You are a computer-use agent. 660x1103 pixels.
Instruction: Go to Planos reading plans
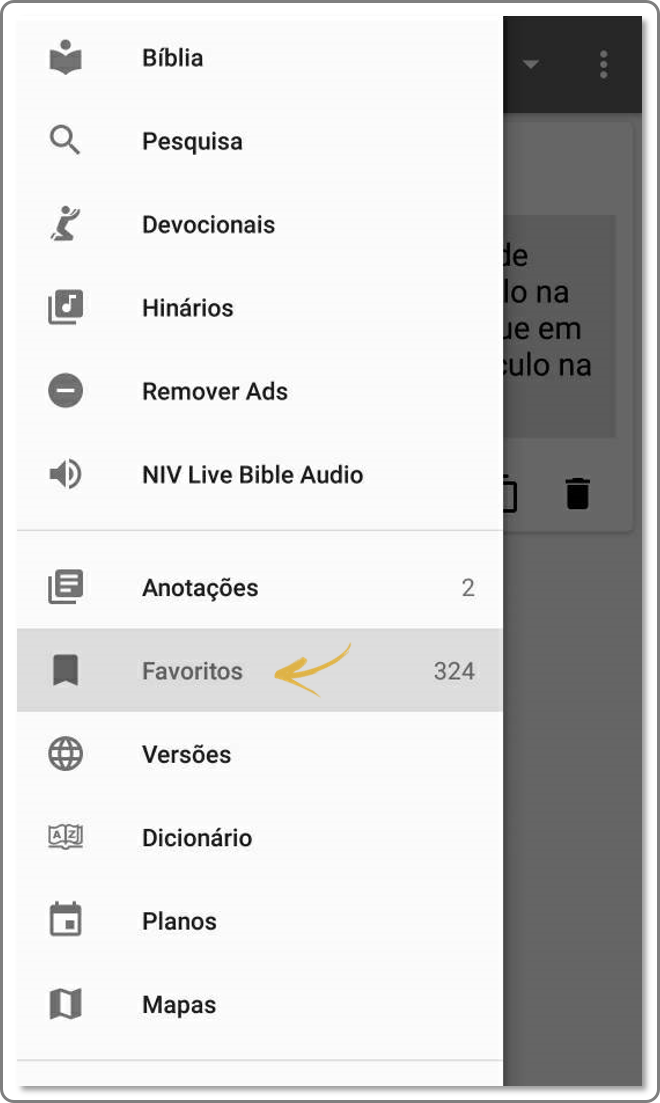[260, 921]
